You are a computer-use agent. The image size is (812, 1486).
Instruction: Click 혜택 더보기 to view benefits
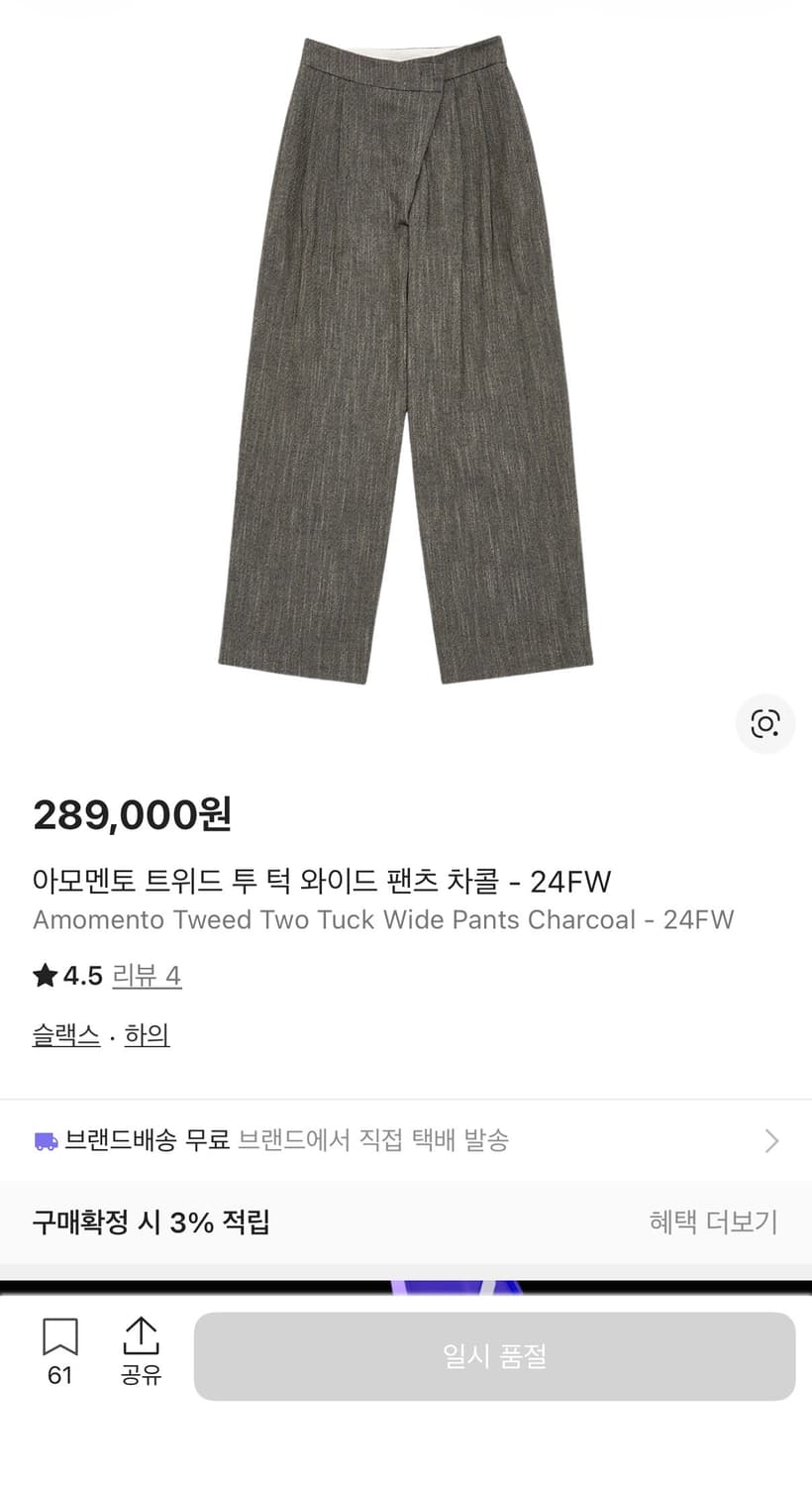[713, 1222]
